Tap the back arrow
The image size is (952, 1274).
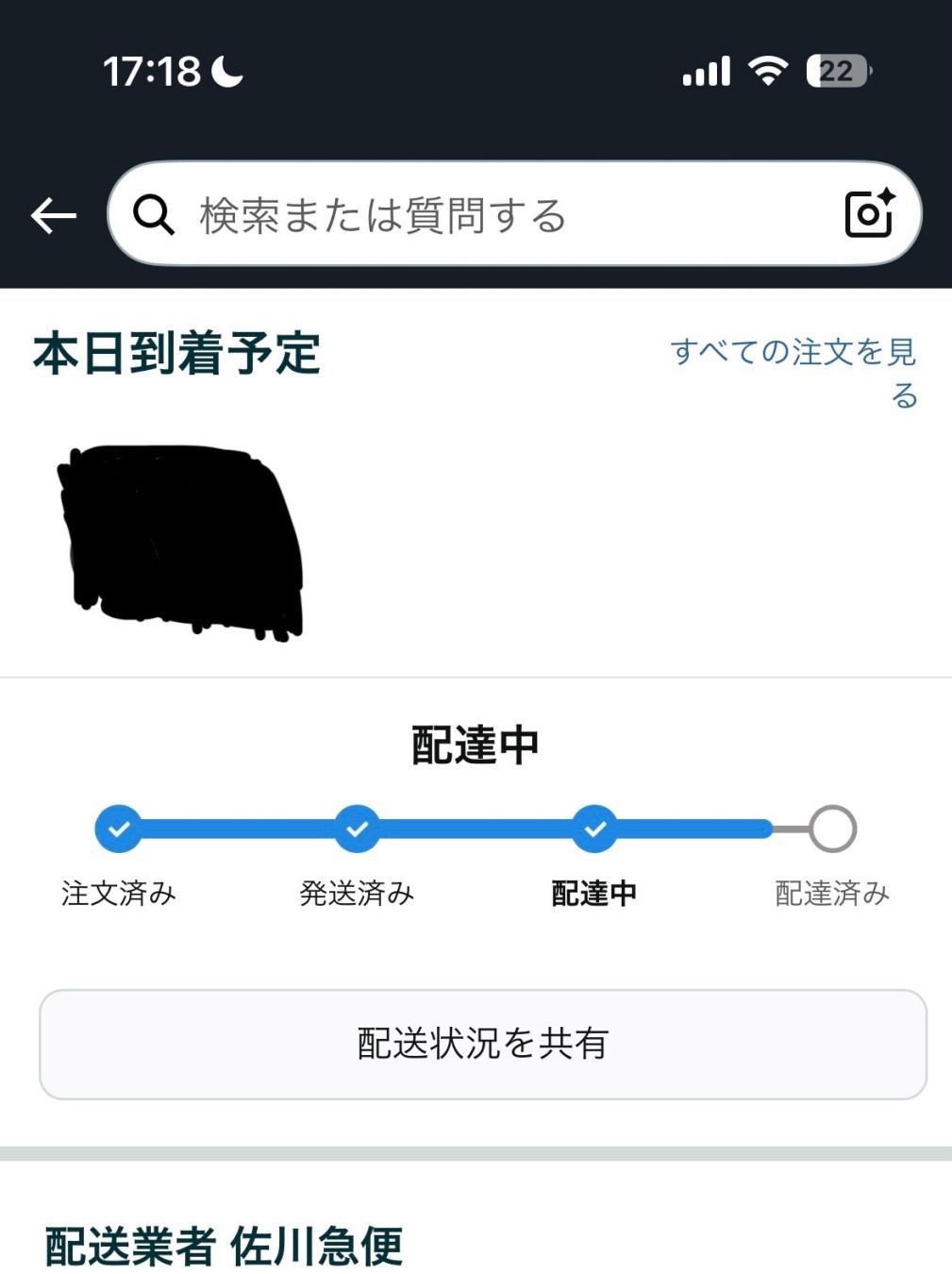(x=52, y=215)
